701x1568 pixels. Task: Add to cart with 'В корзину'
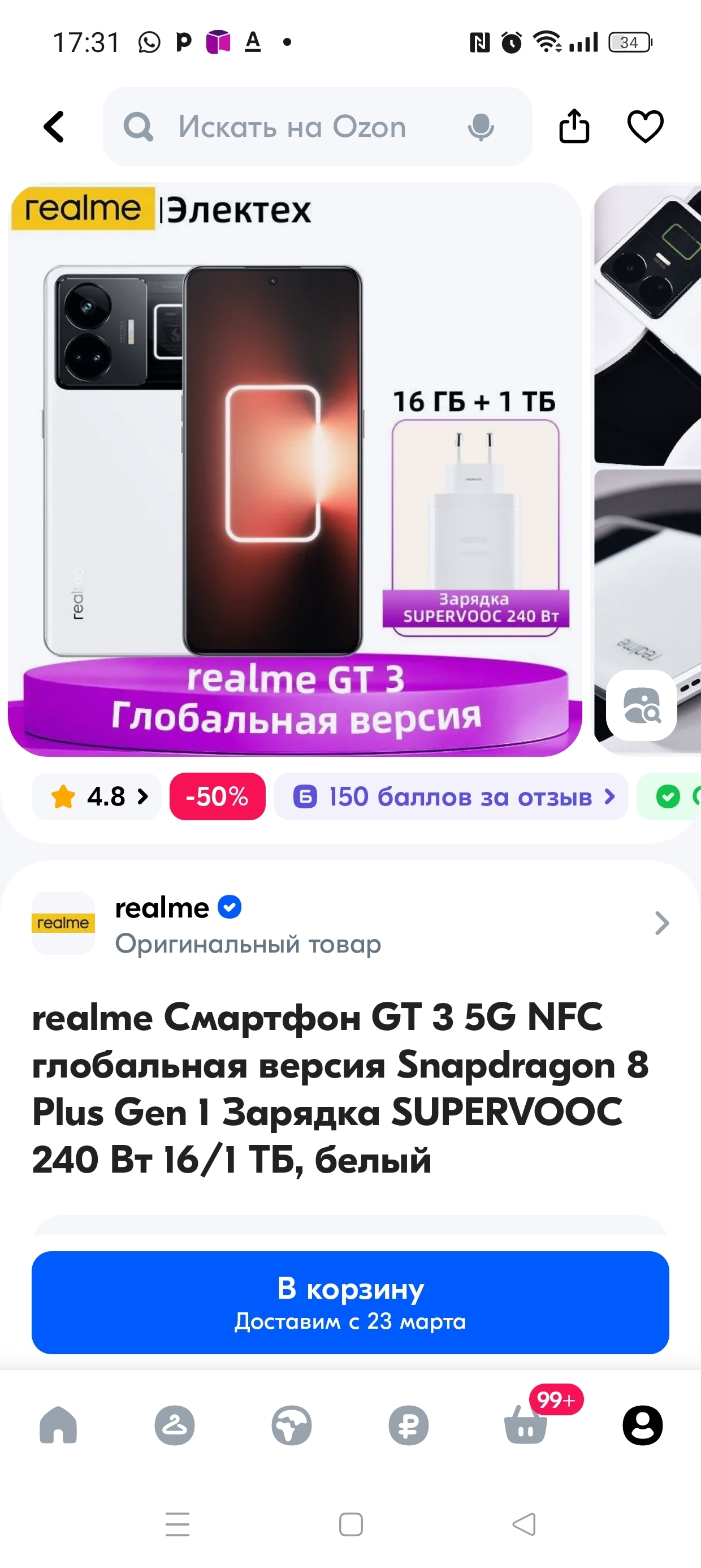coord(350,1302)
